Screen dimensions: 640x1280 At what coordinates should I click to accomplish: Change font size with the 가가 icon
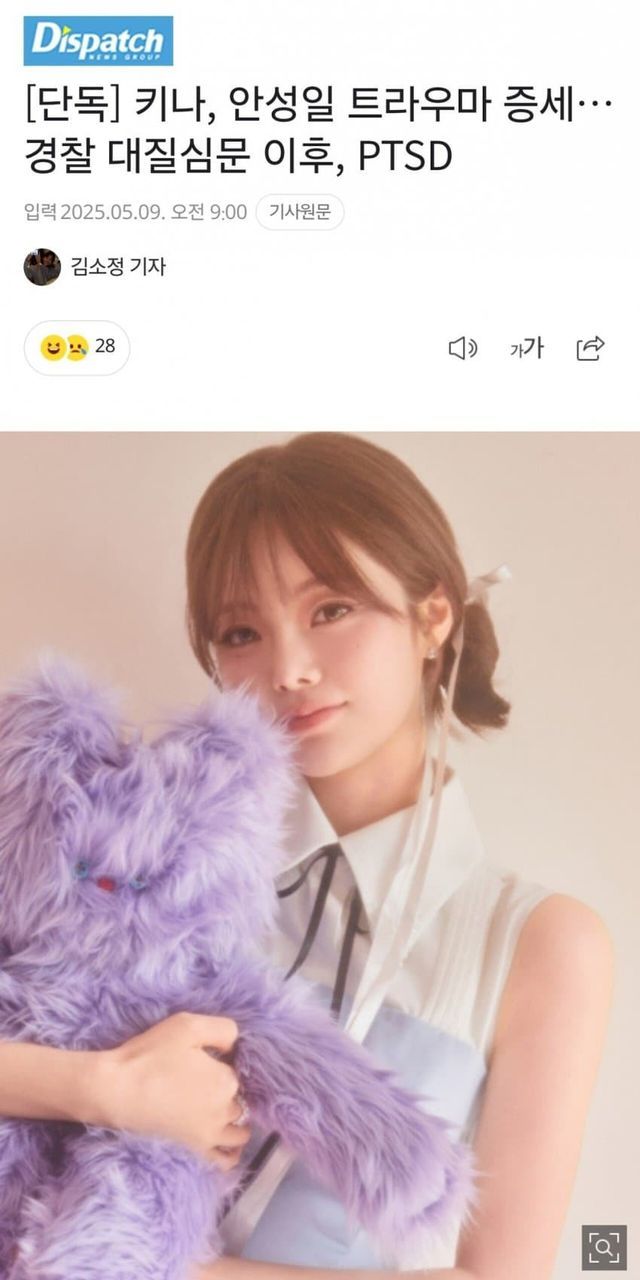pos(526,348)
